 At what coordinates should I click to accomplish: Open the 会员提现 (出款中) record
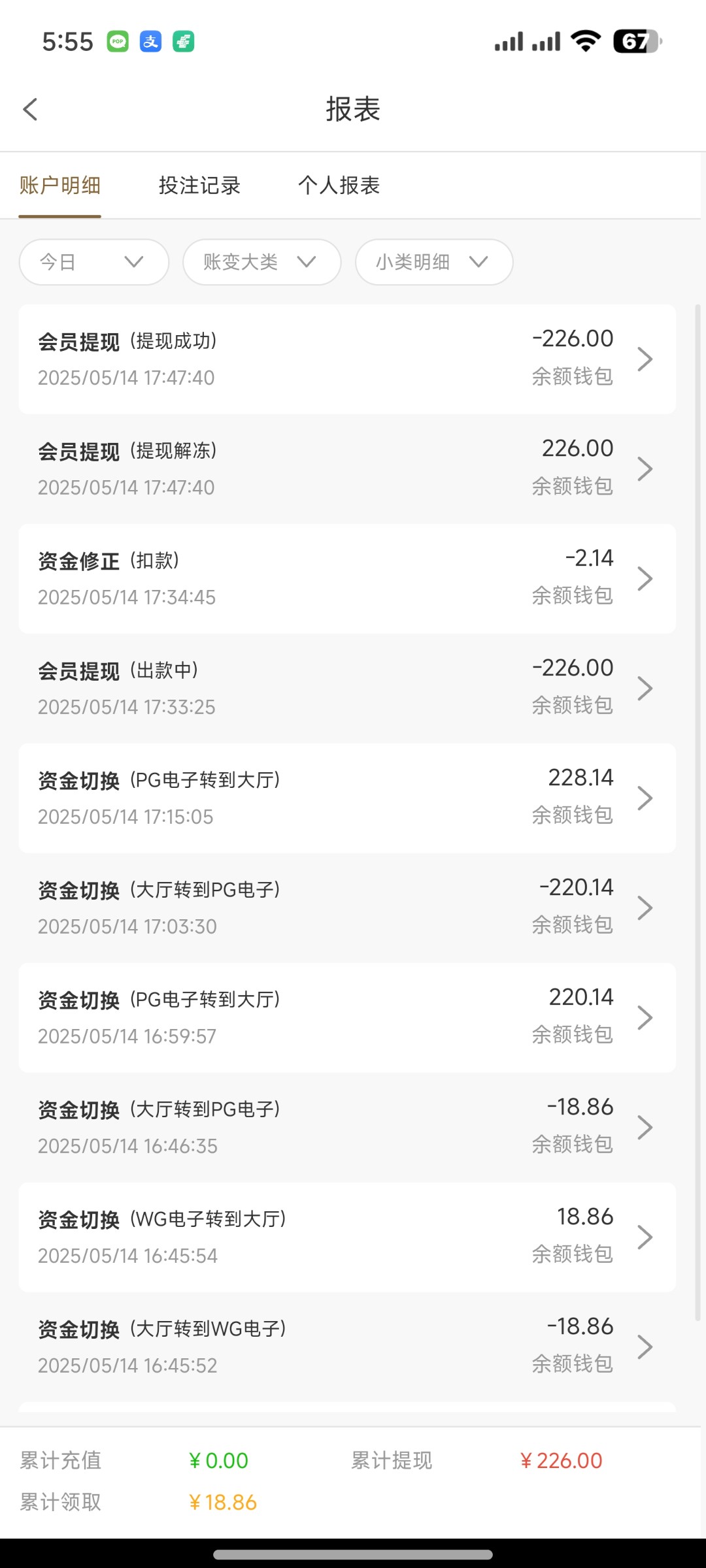(x=347, y=688)
